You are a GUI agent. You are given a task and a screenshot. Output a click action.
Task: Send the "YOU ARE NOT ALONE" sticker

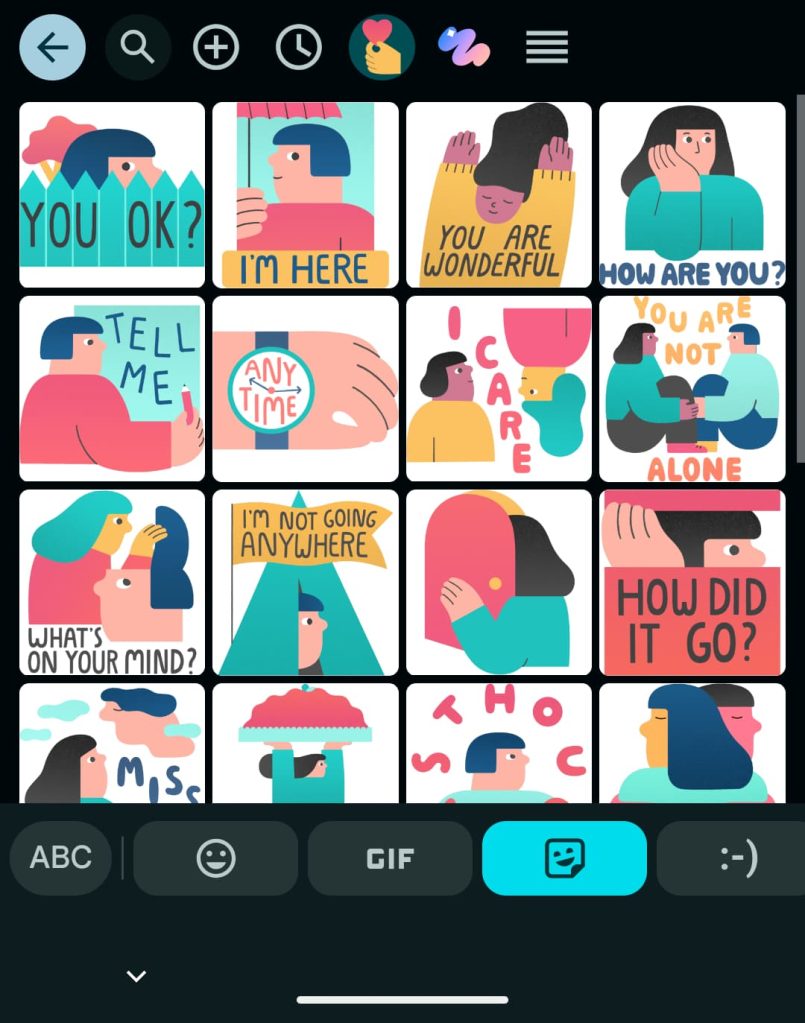[692, 389]
